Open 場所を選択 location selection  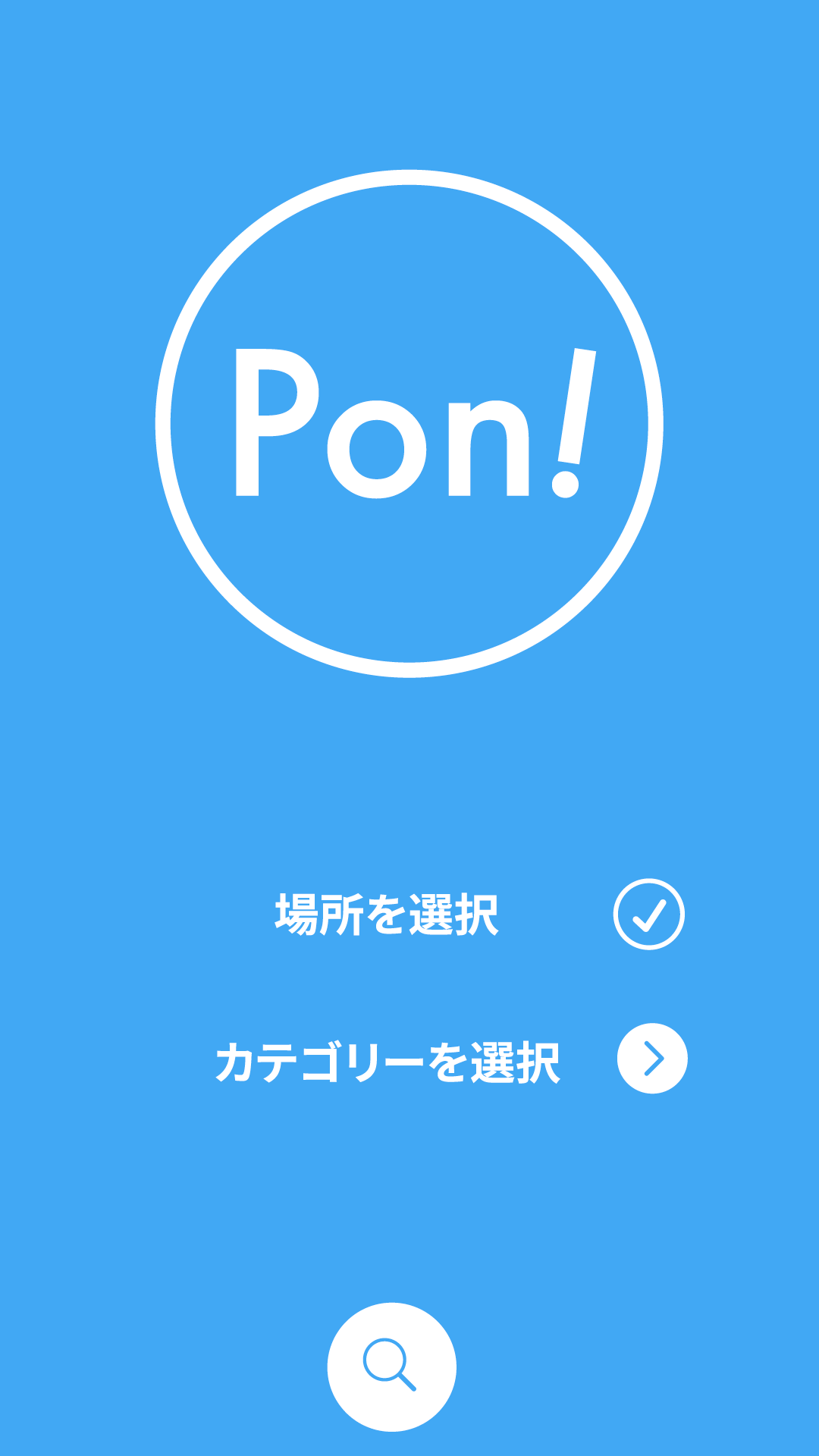(387, 914)
